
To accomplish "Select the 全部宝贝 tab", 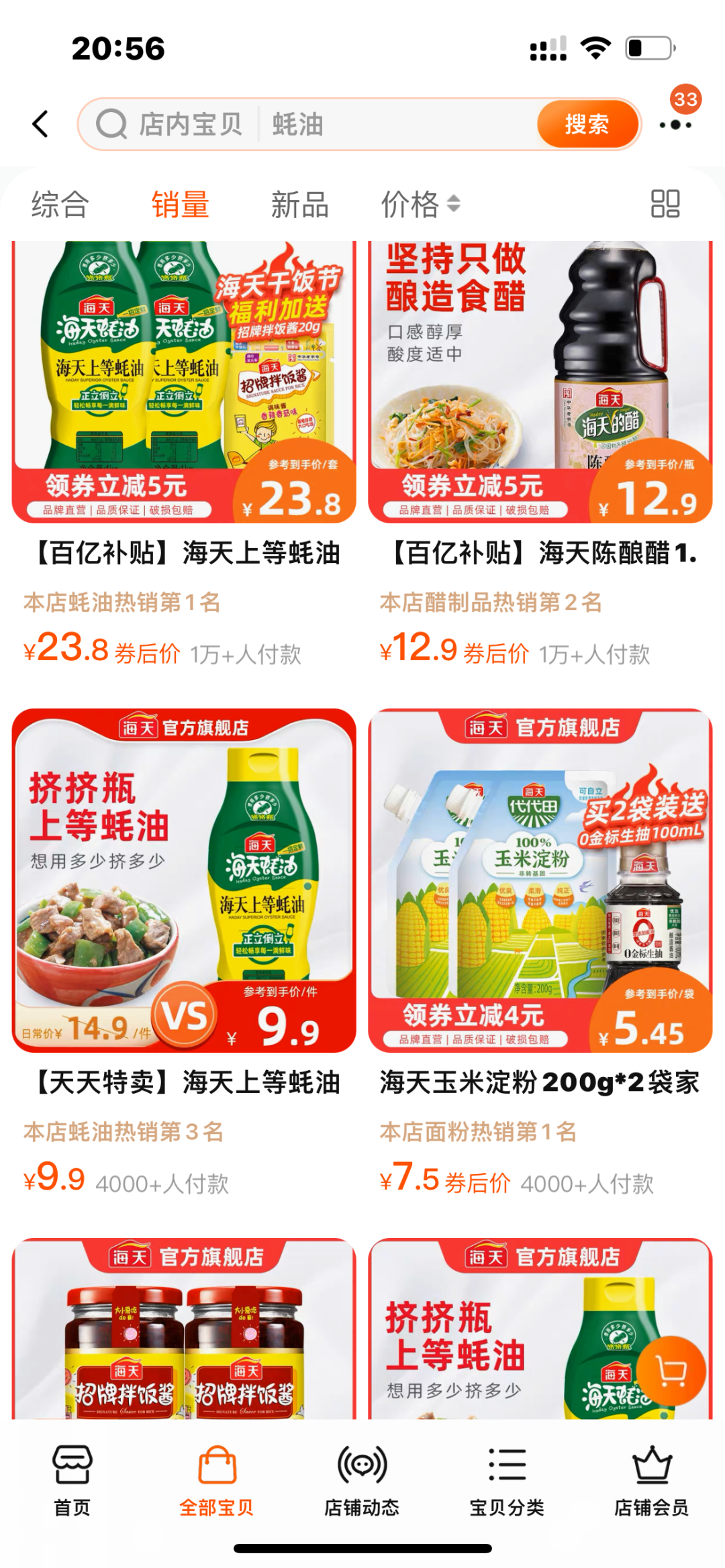I will (217, 1481).
